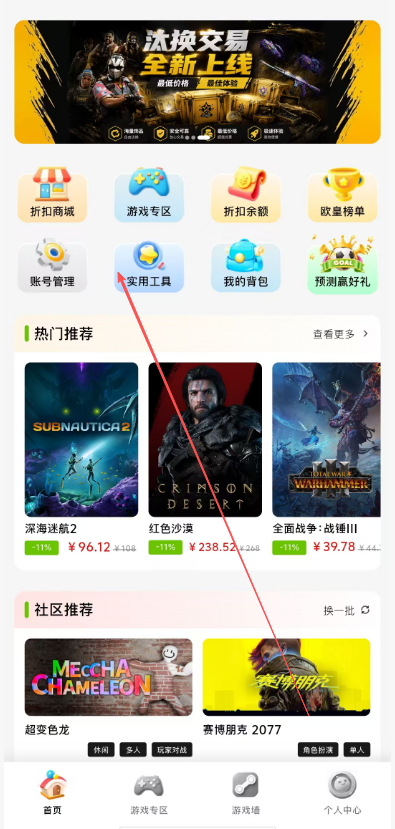Tap 查看更多 in 热门推荐
395x829 pixels.
341,334
